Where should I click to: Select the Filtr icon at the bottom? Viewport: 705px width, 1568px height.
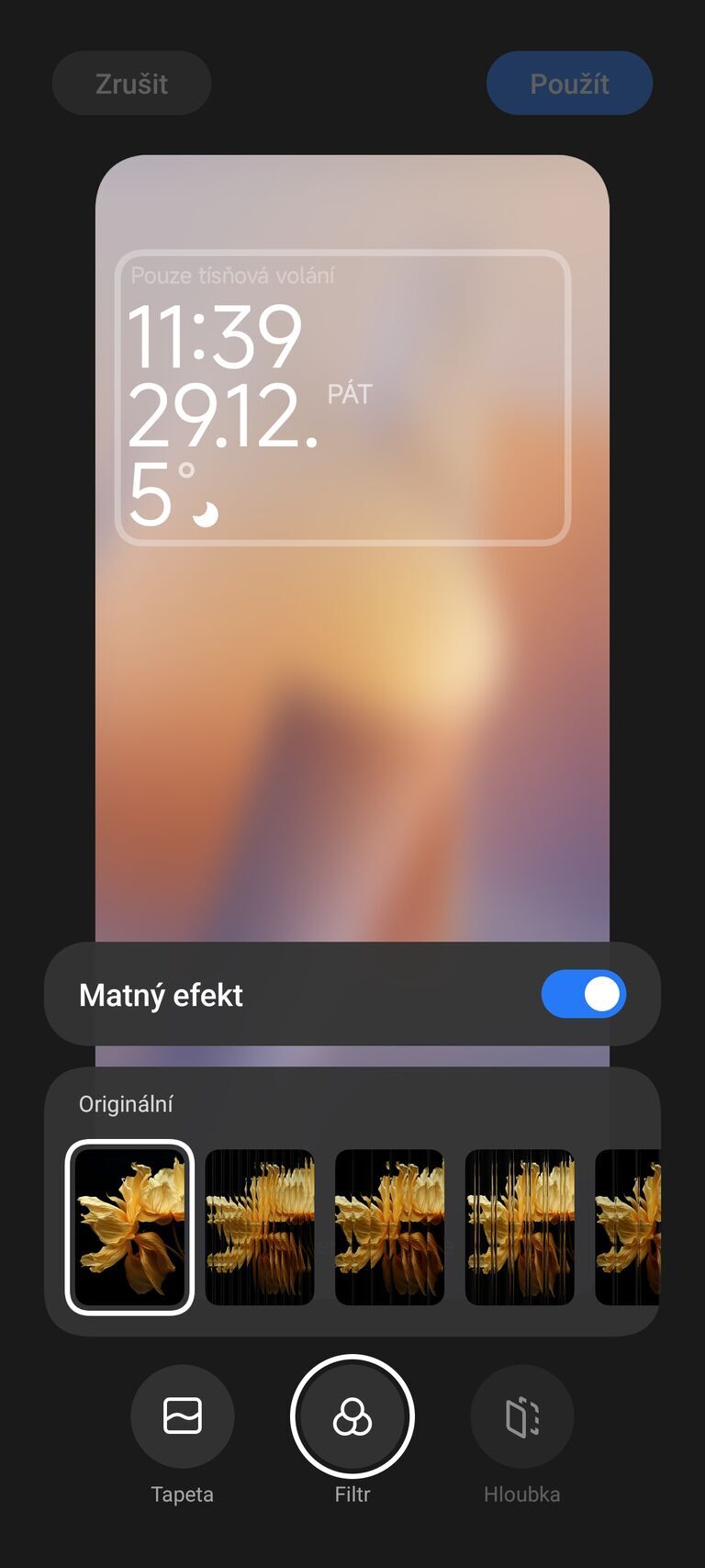pyautogui.click(x=352, y=1416)
